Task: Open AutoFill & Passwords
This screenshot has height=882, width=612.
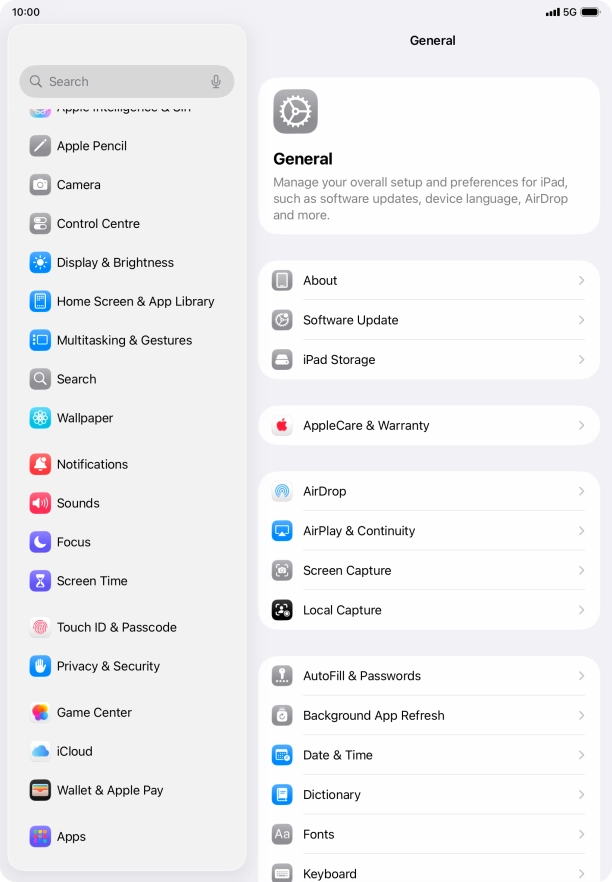Action: point(429,676)
